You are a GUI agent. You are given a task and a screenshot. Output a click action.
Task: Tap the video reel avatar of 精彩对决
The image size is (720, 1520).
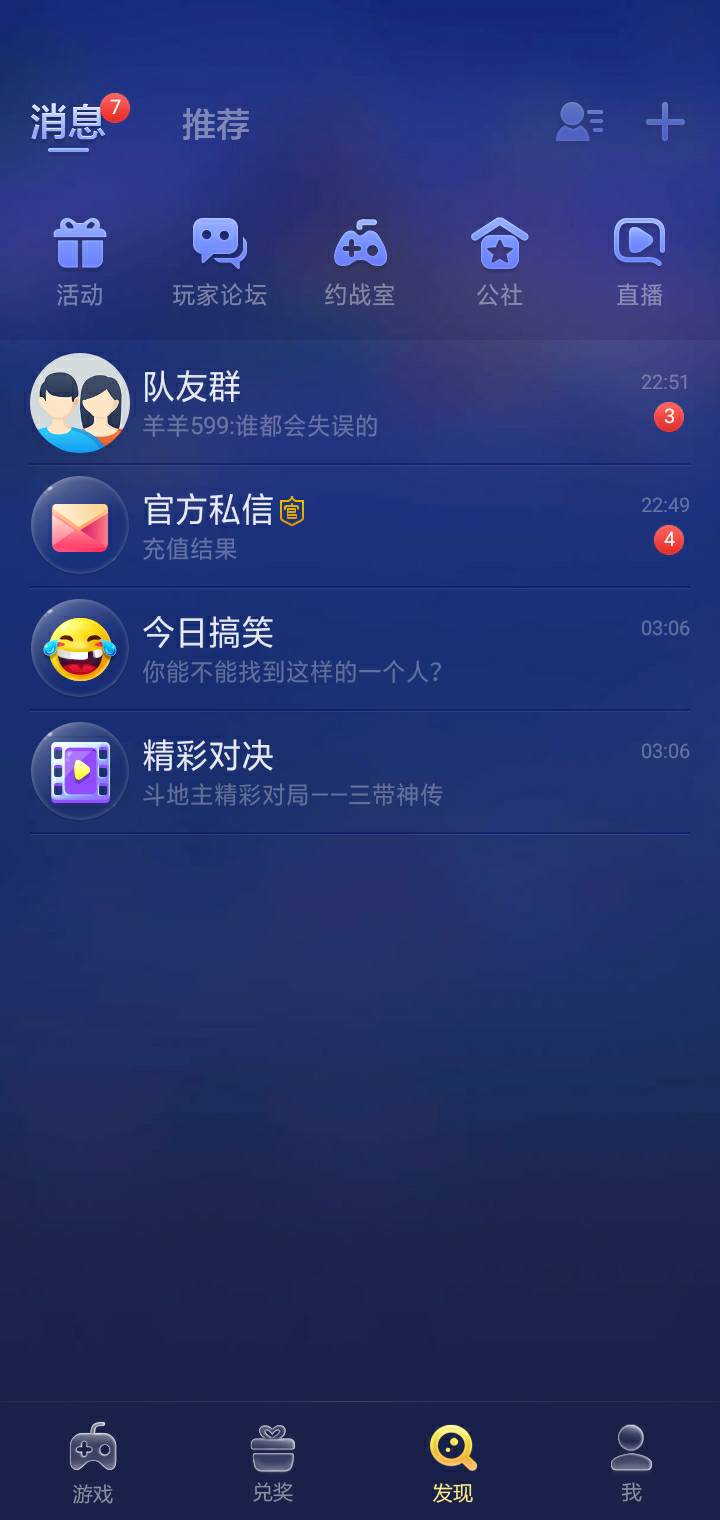80,771
